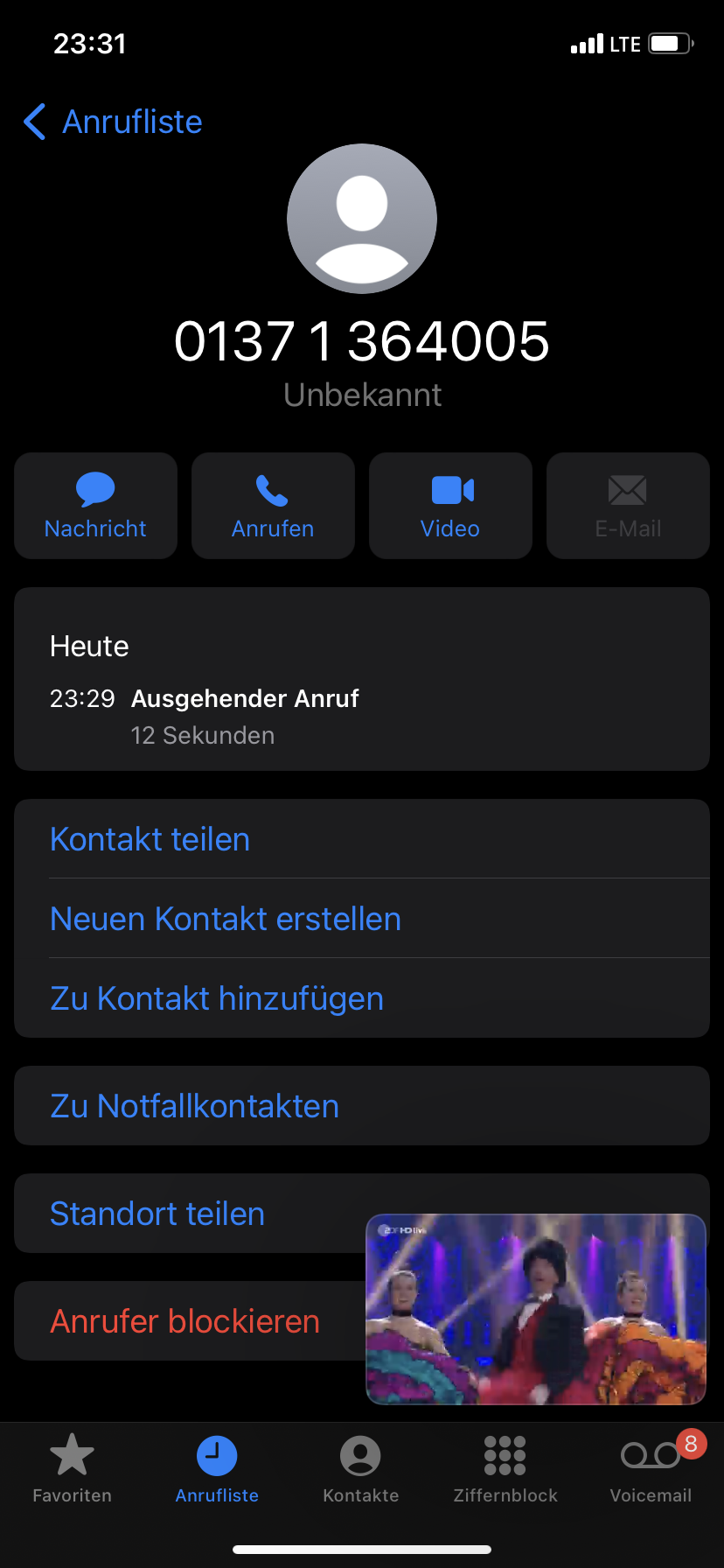The image size is (724, 1568).
Task: Open the Kontakte tab
Action: tap(360, 1470)
